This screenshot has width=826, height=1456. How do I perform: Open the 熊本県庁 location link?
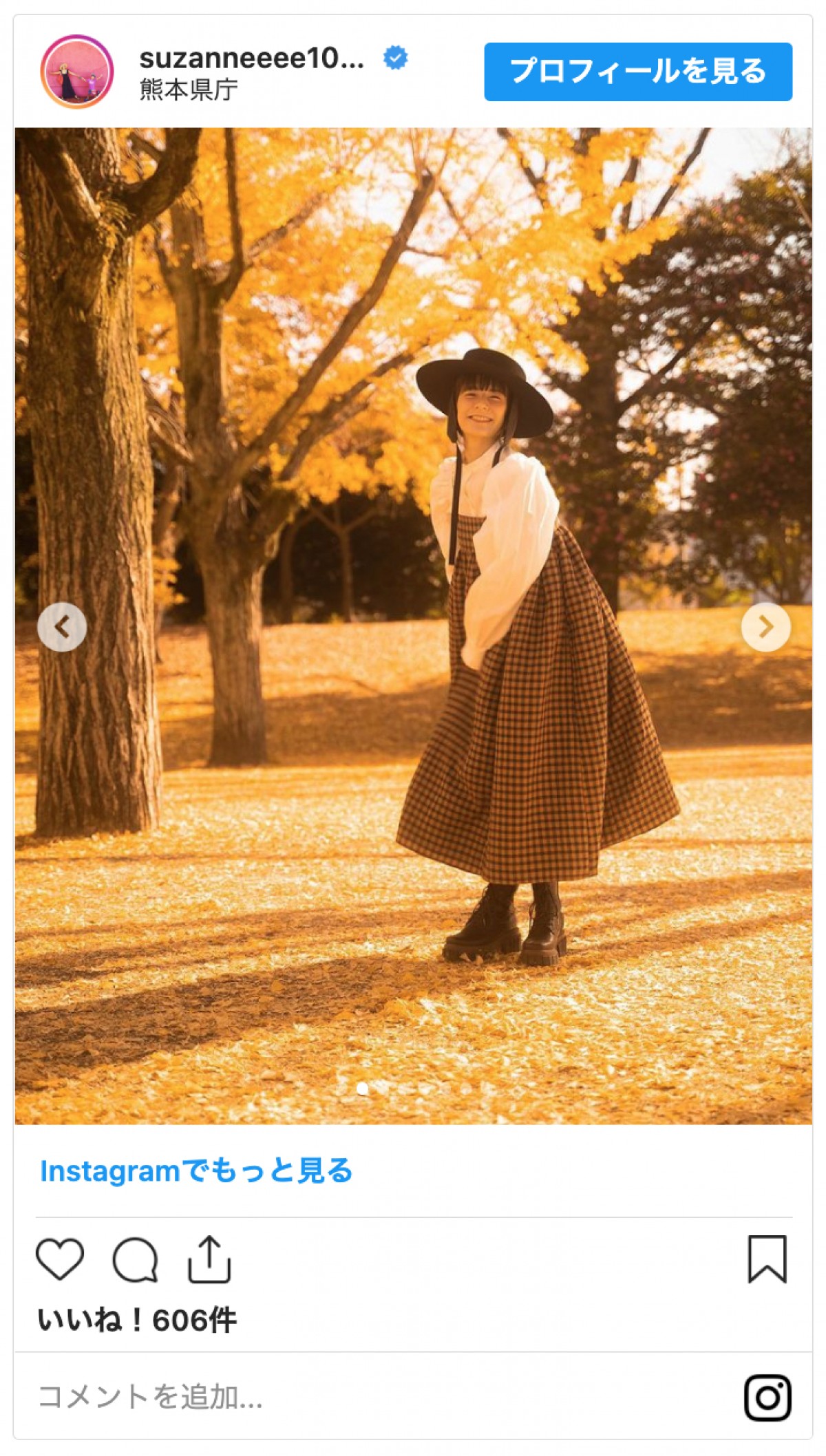(189, 90)
